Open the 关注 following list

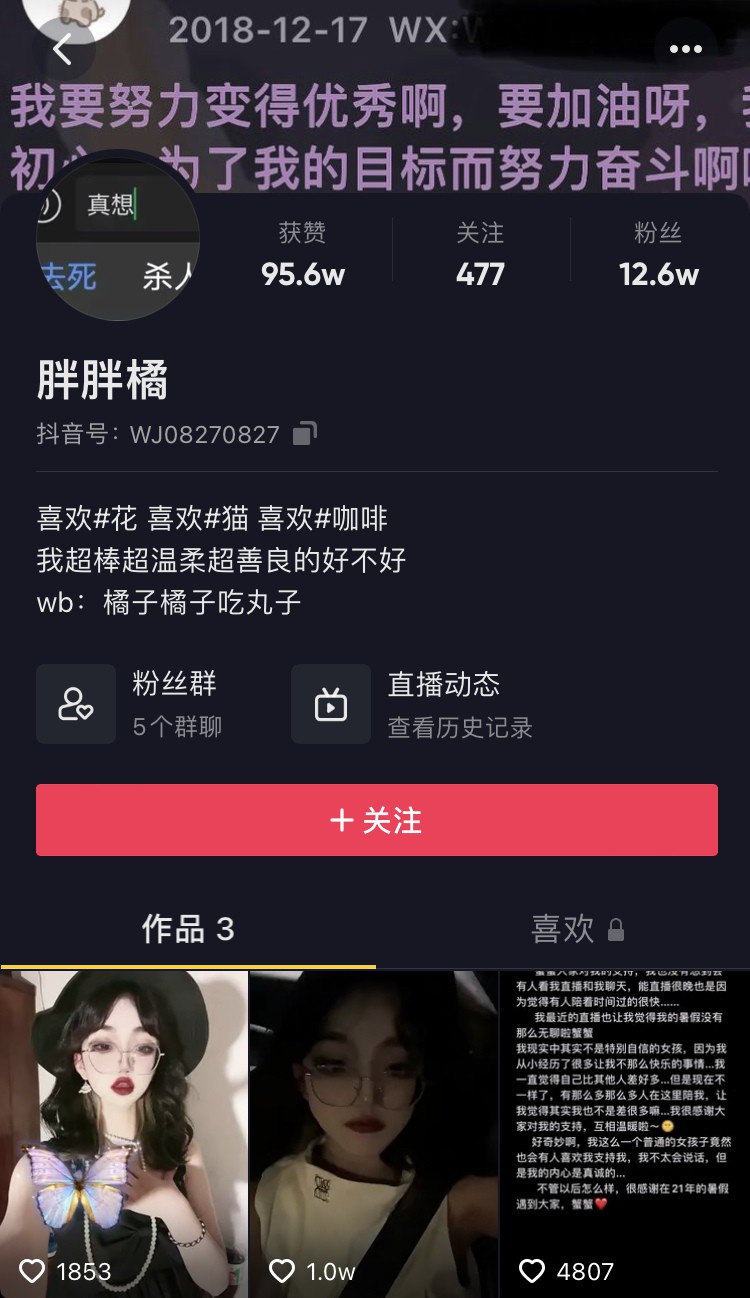click(480, 255)
